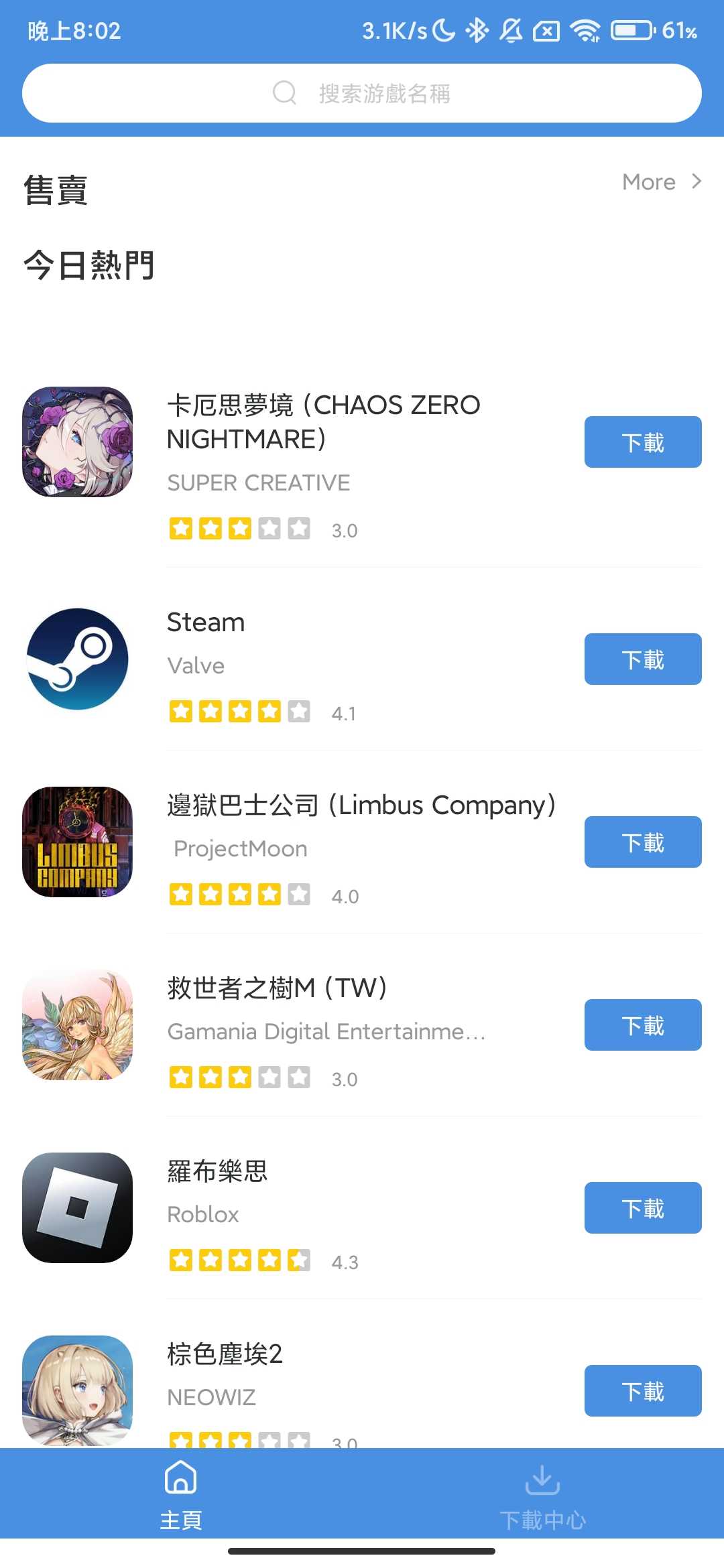Open the 救世者之樹M (TW) game icon
This screenshot has width=724, height=1568.
(76, 1026)
